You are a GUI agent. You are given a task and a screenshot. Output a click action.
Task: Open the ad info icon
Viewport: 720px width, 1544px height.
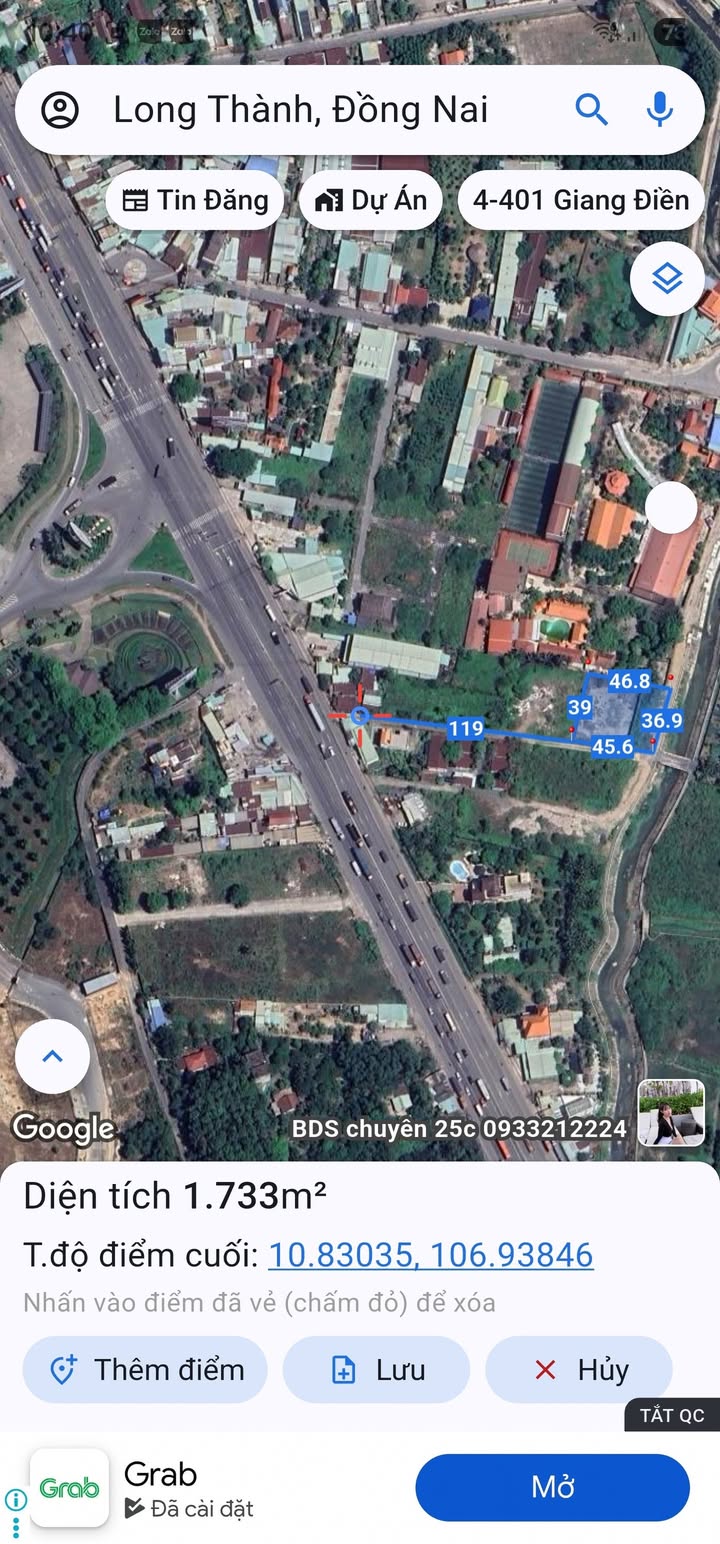16,1499
